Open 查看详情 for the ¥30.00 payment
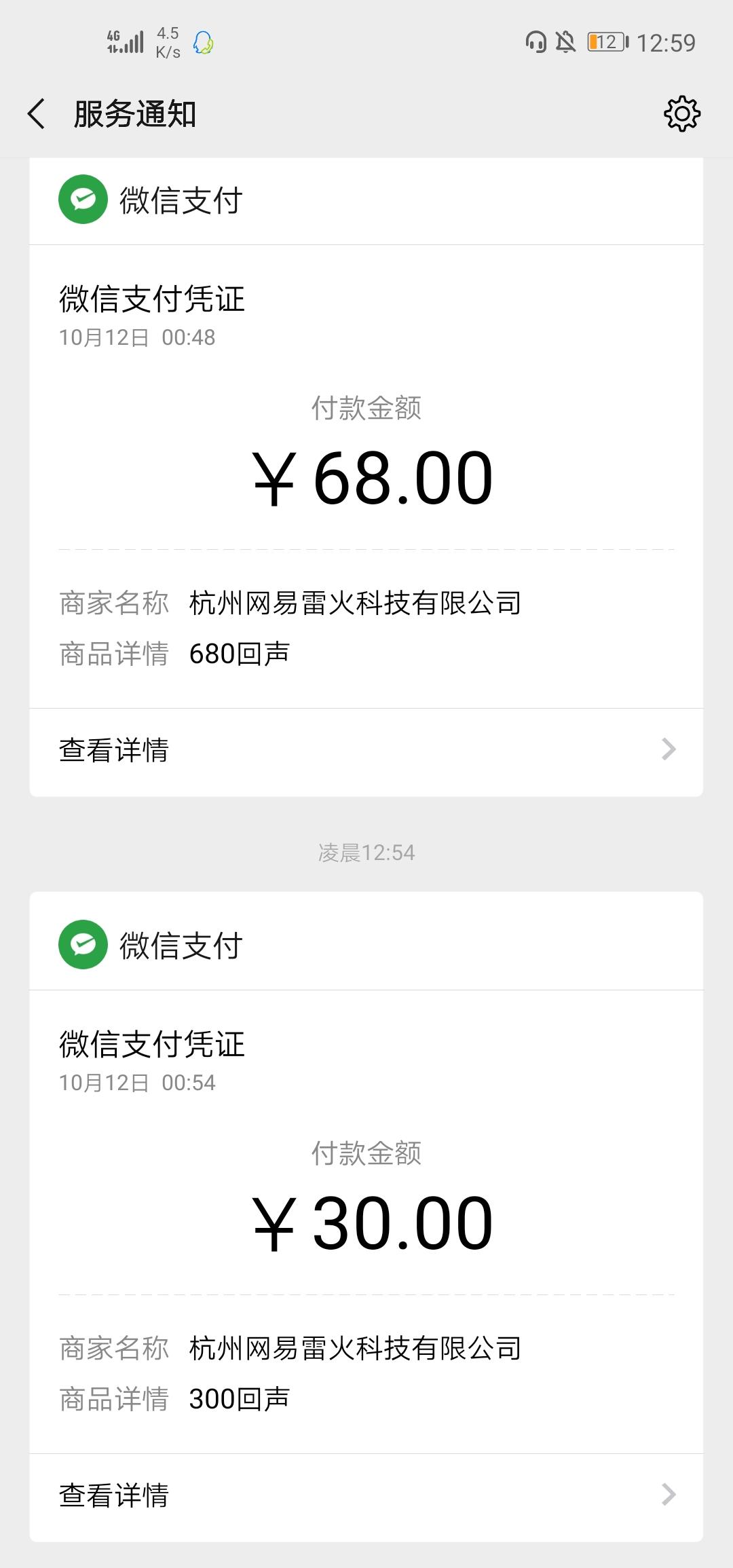Screen dimensions: 733x1568 click(366, 1495)
